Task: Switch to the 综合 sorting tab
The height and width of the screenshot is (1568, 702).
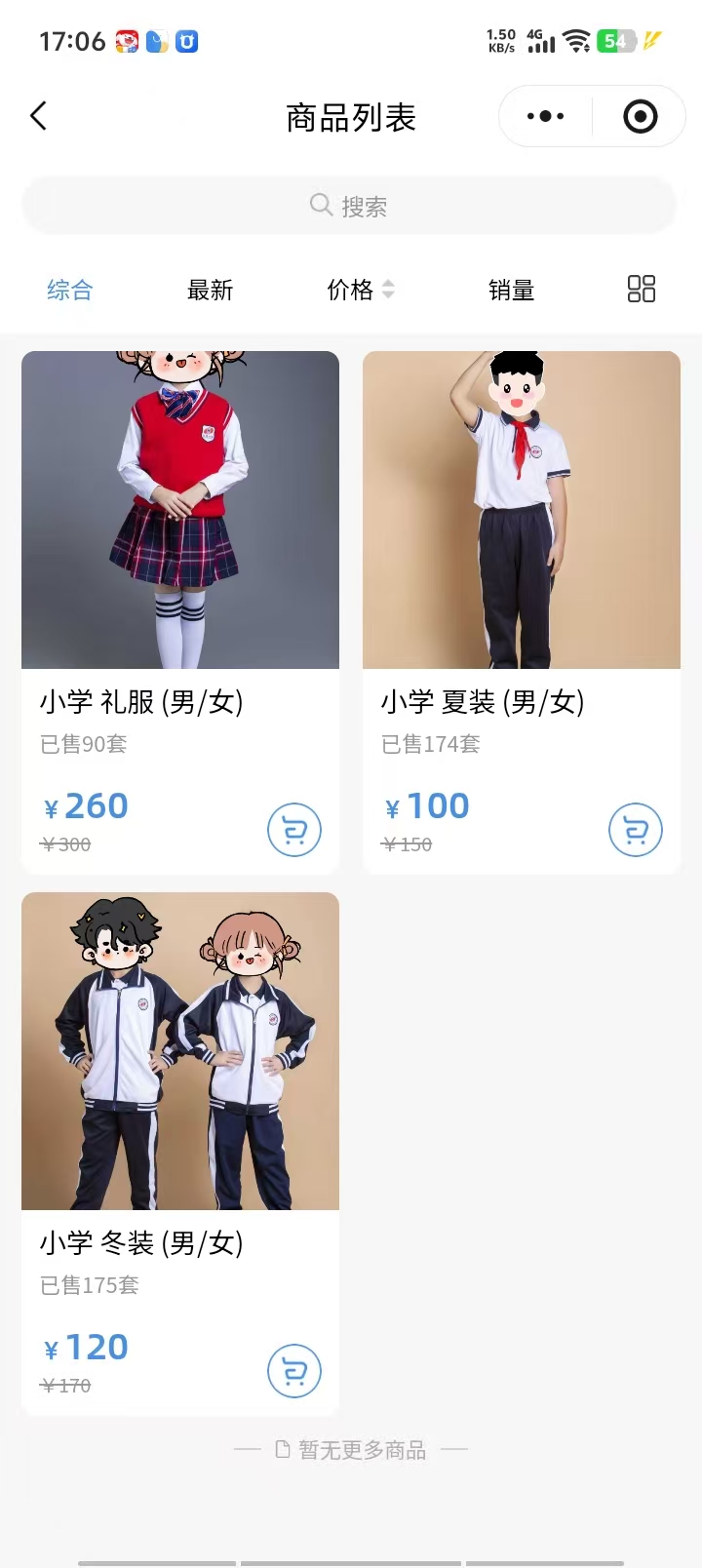Action: pos(70,290)
